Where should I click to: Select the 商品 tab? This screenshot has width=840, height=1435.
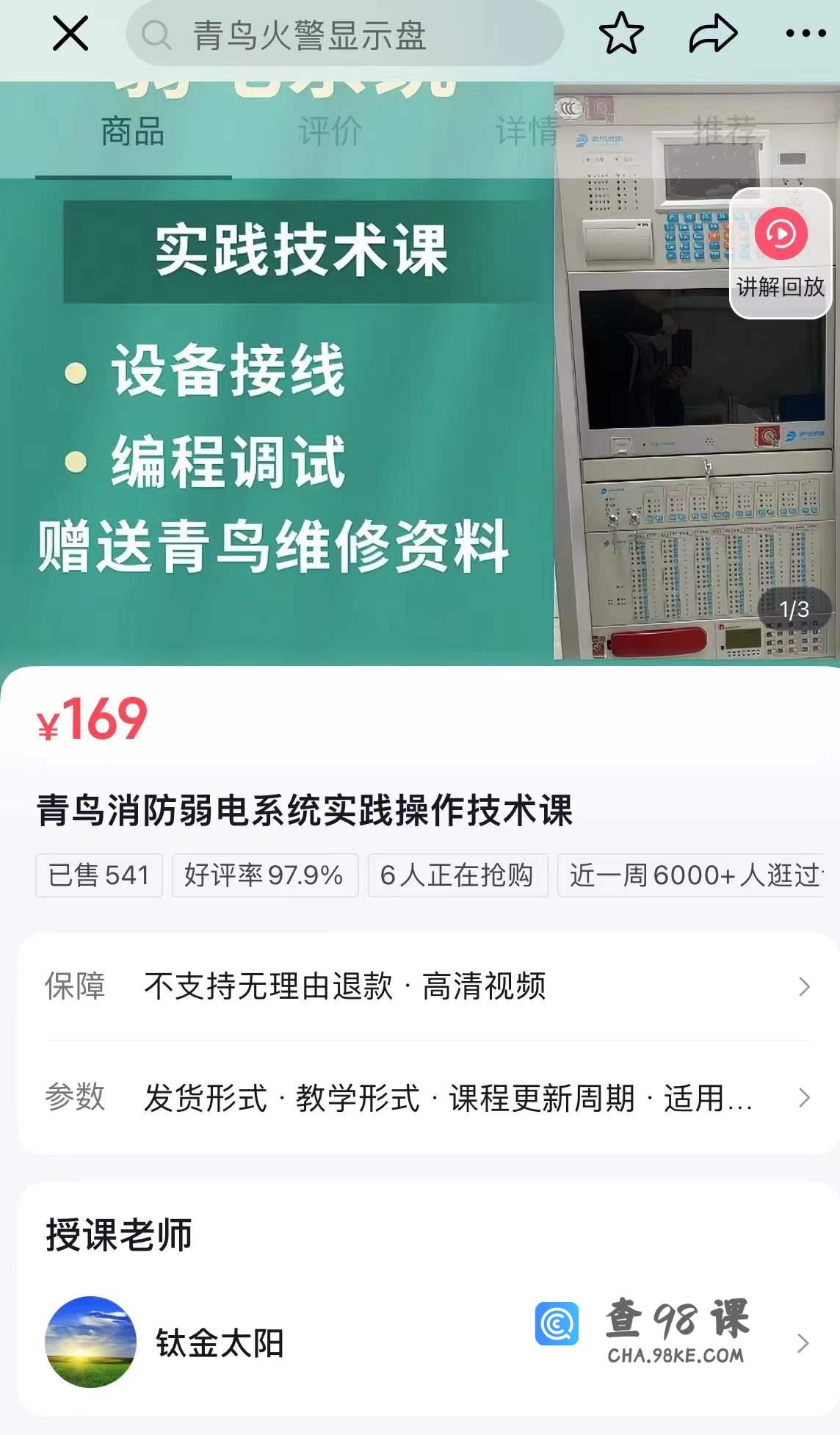point(133,132)
